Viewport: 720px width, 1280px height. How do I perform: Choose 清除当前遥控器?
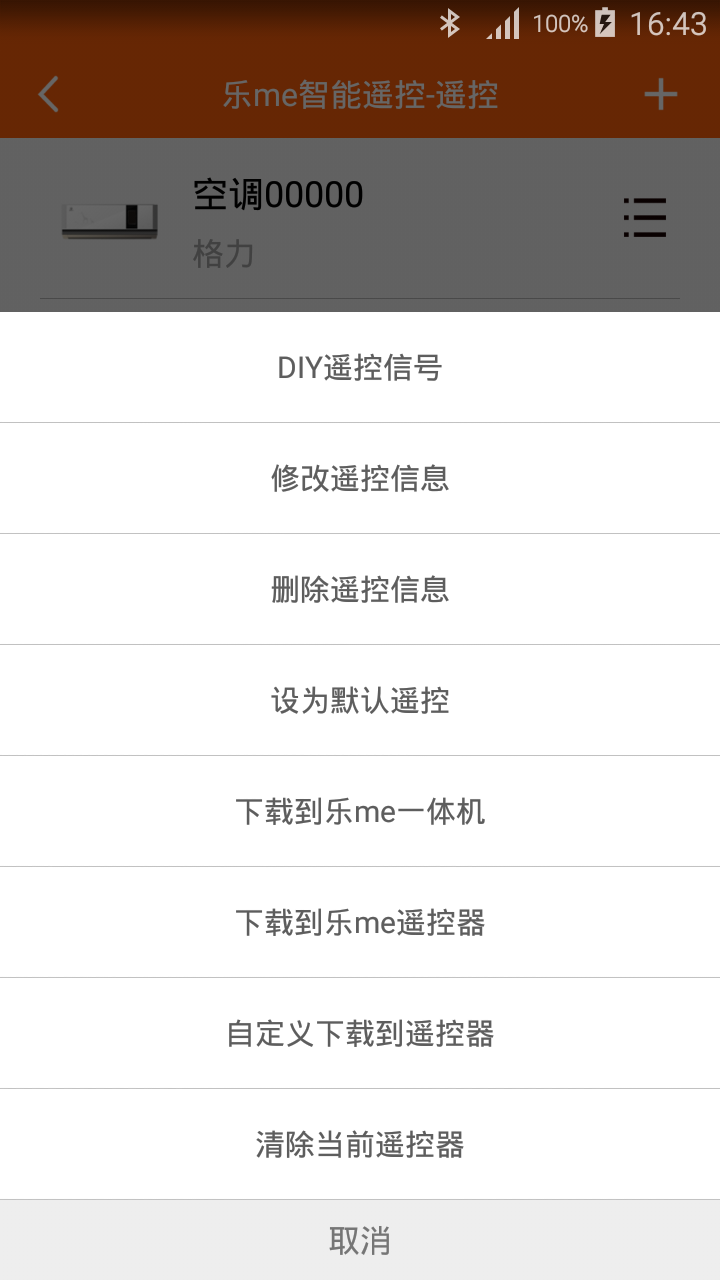click(360, 1144)
